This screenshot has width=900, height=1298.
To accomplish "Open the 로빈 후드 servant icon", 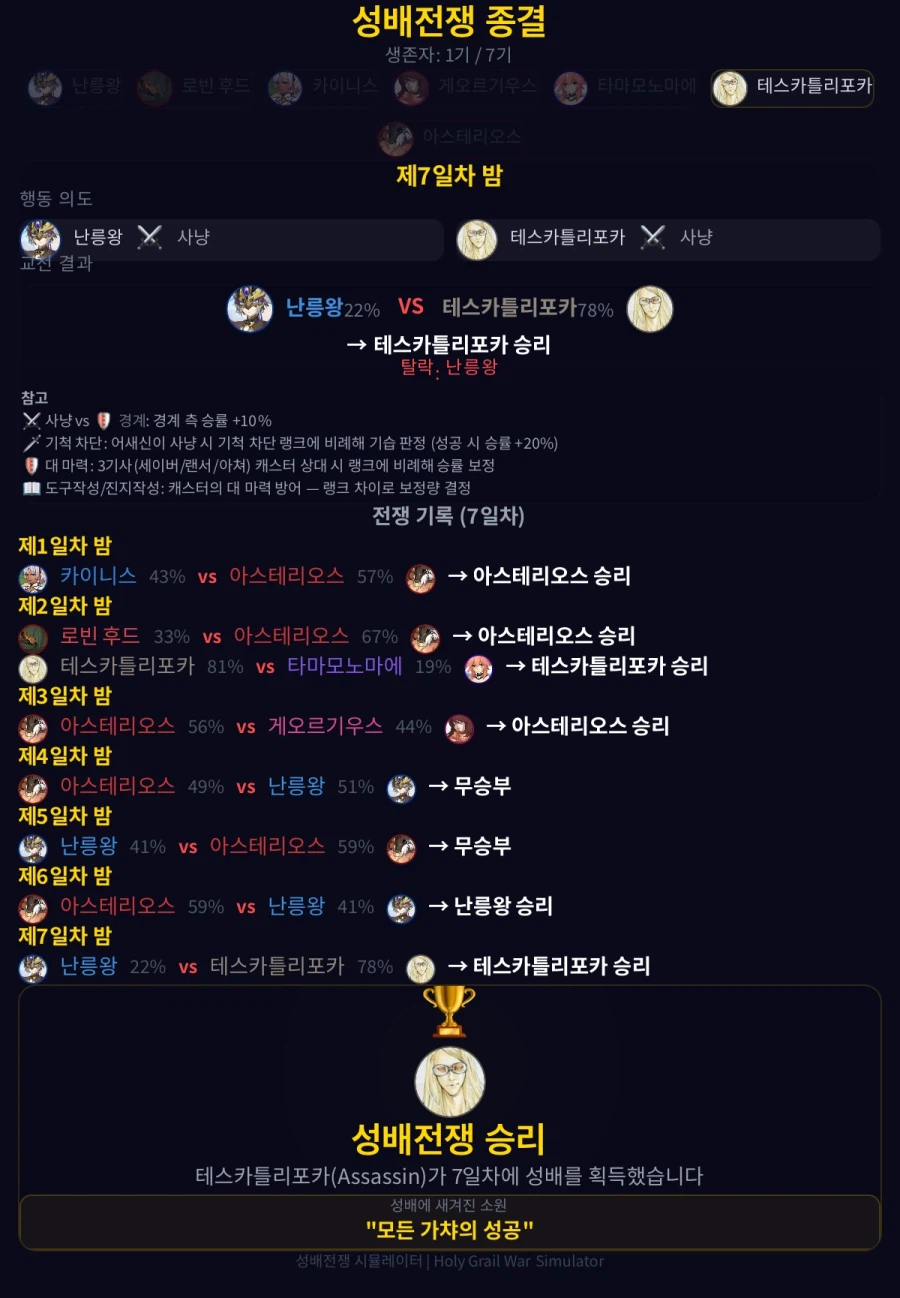I will click(156, 88).
